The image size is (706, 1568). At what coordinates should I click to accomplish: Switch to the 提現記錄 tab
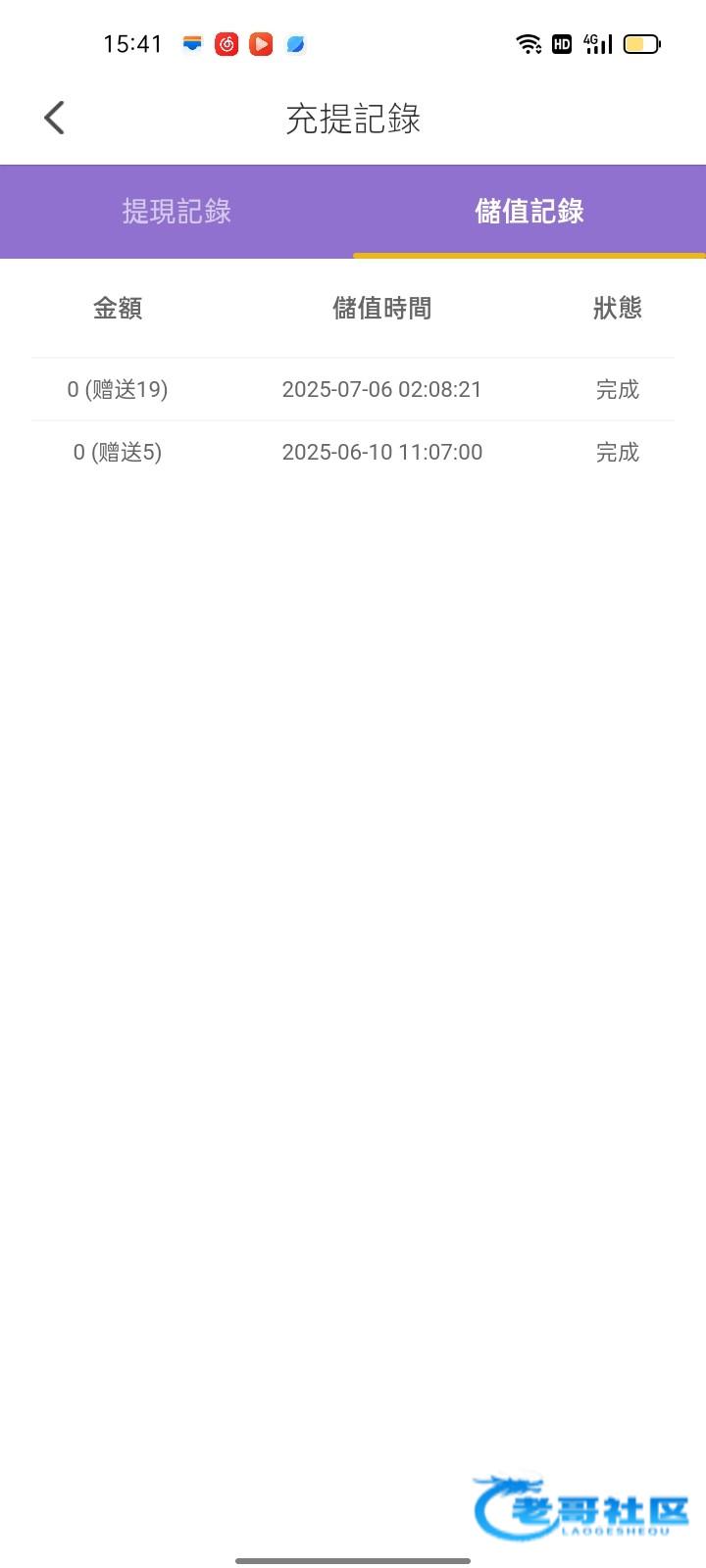[176, 211]
